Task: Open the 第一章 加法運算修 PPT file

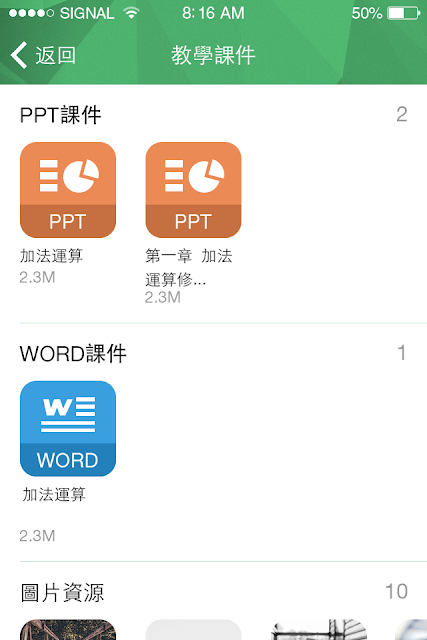Action: 193,190
